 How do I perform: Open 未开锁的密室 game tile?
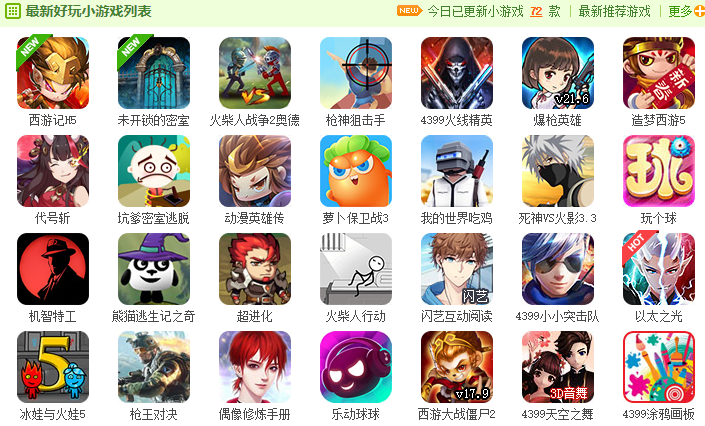(x=153, y=73)
